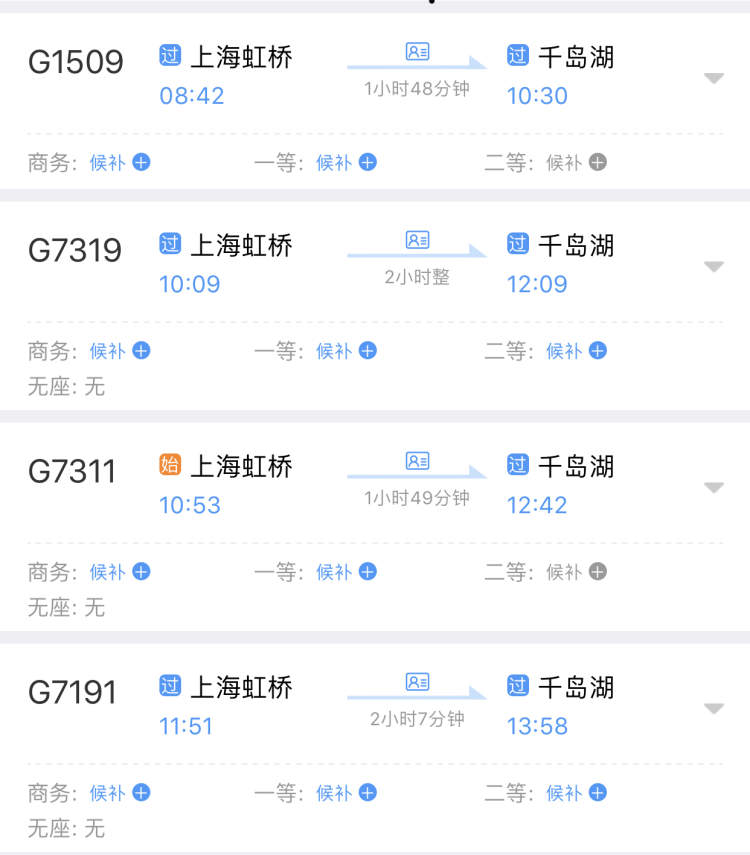Join business class waitlist for G7311
The height and width of the screenshot is (855, 750).
click(141, 572)
